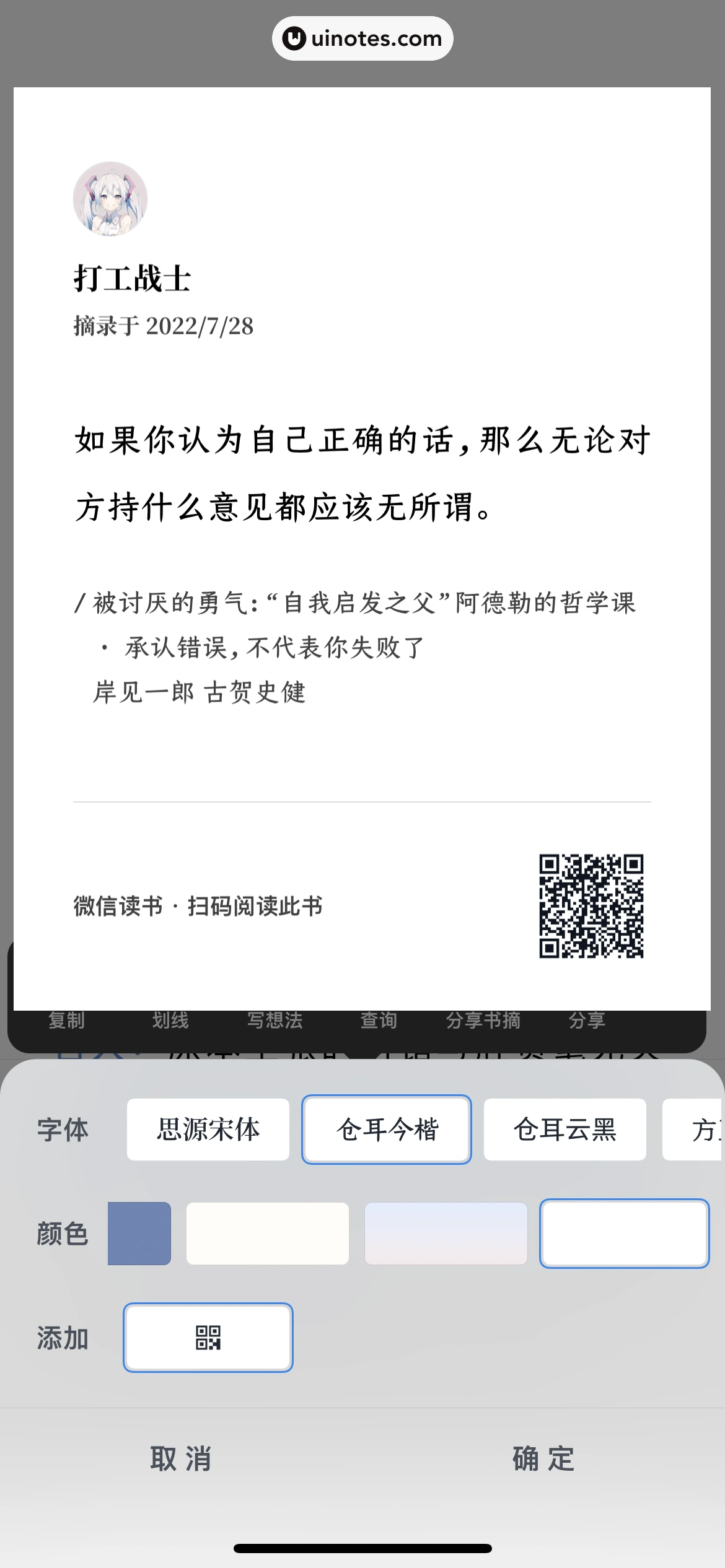Tap the uinotes.com banner at the top

[362, 38]
